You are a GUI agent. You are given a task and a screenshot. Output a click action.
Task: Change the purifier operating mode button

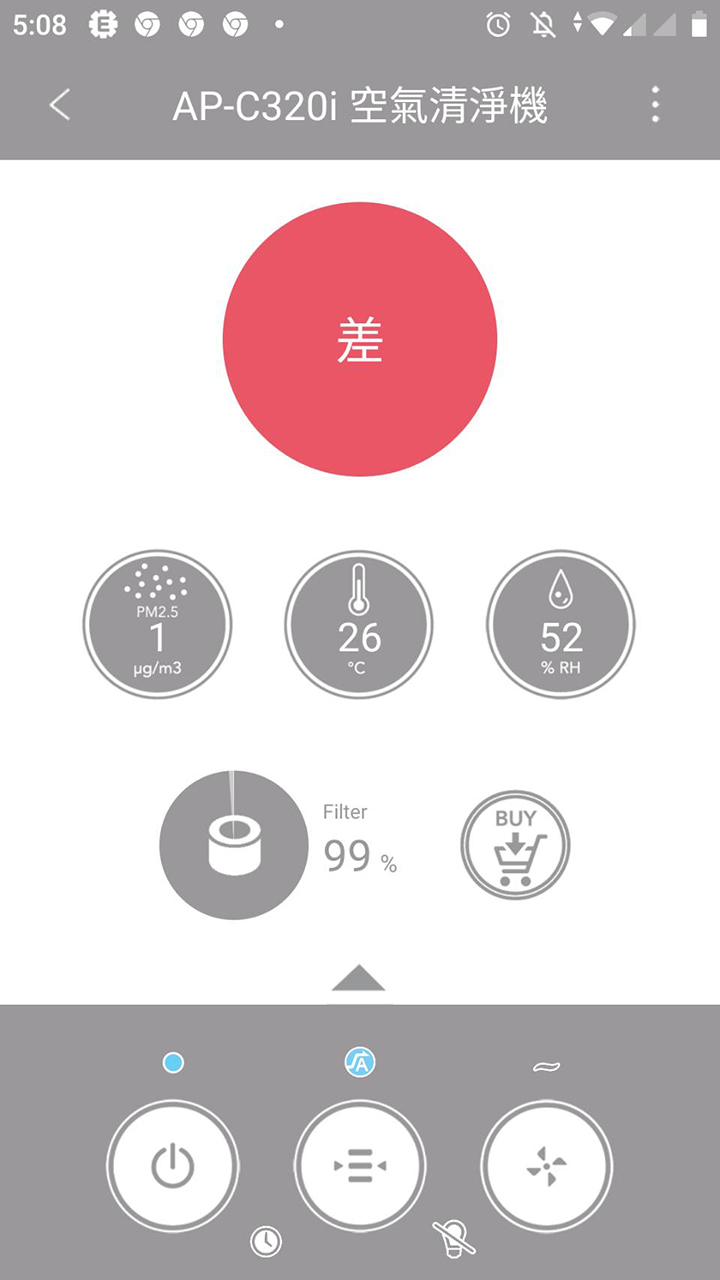pos(360,1165)
